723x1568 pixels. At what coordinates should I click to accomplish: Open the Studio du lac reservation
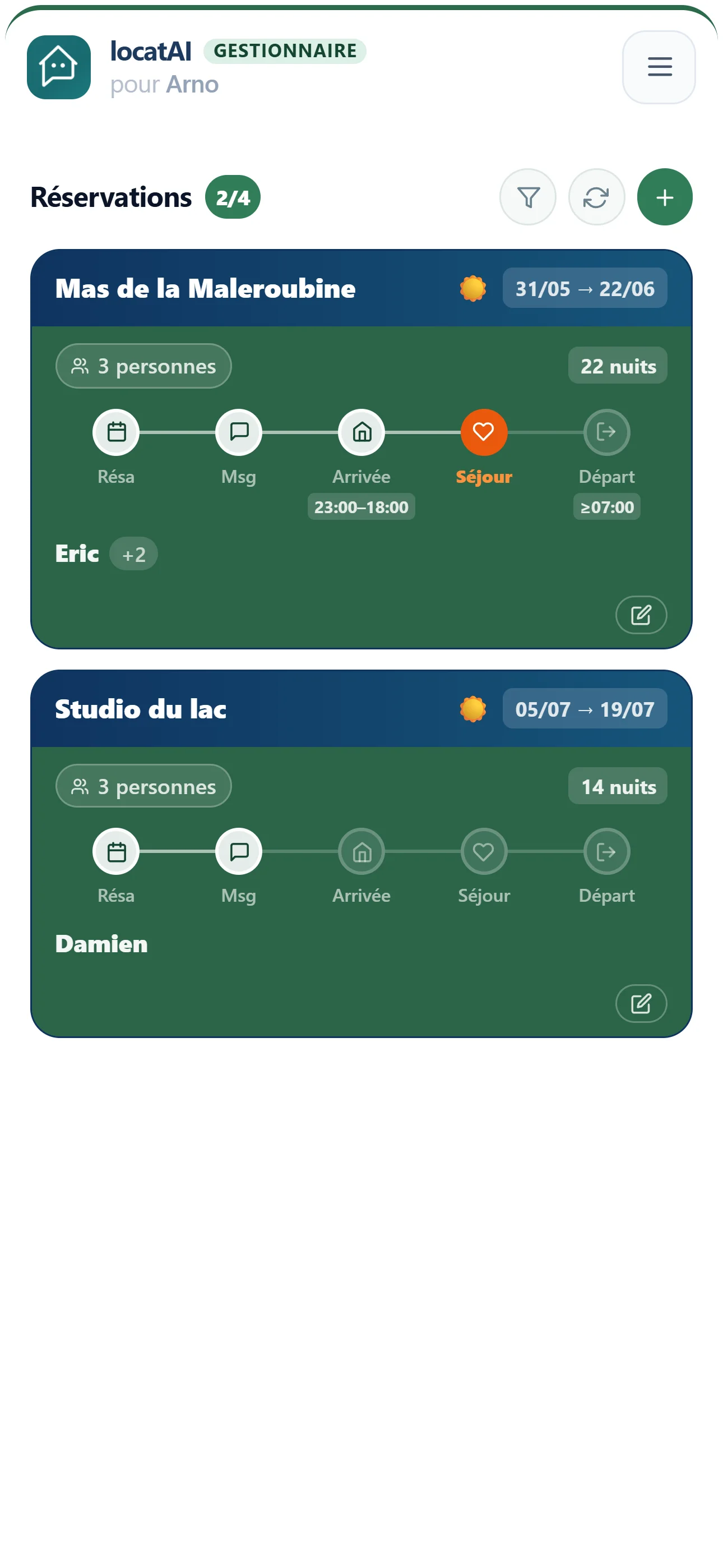point(361,854)
